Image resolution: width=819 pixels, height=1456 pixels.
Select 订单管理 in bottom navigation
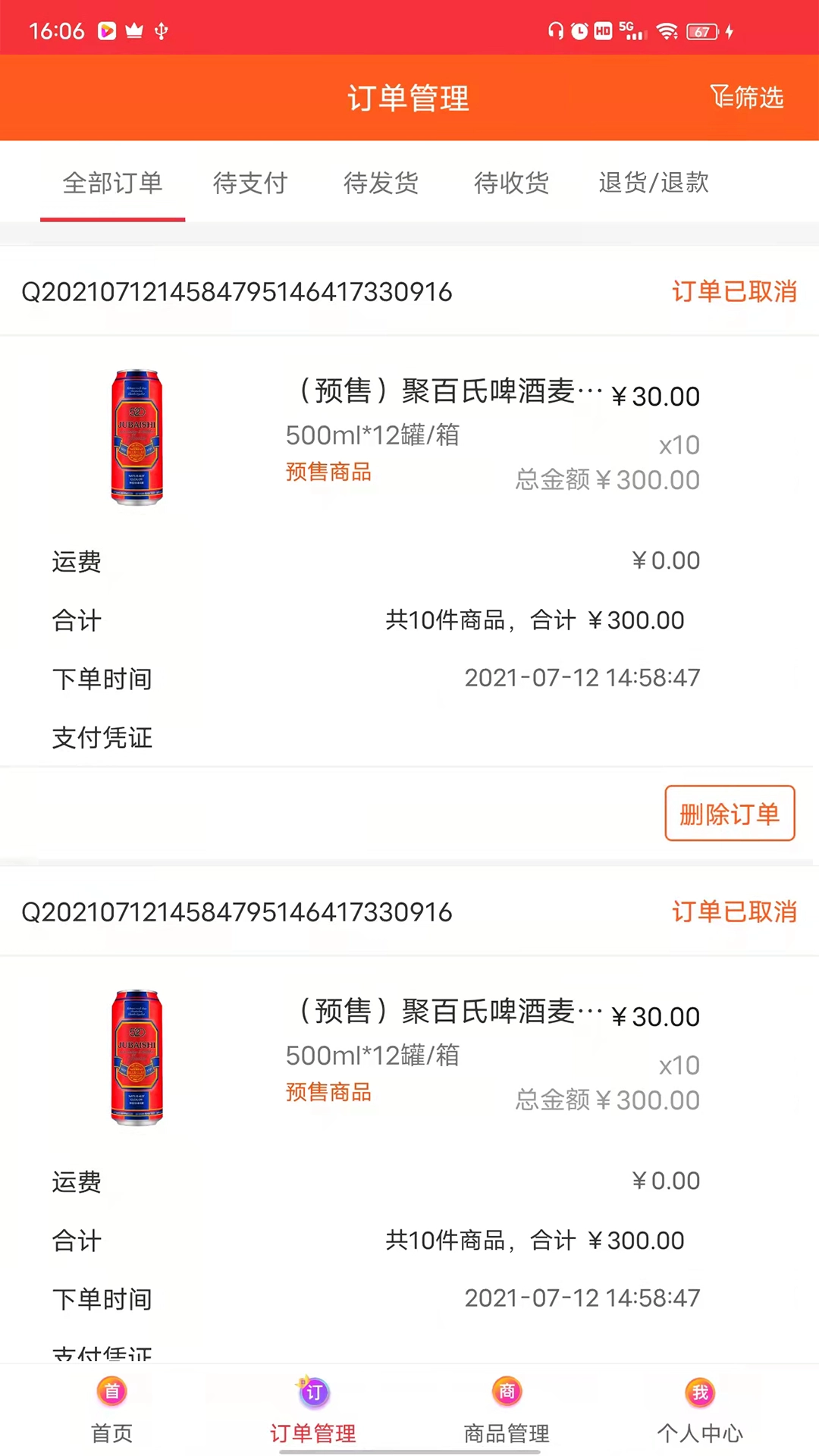click(x=313, y=1410)
